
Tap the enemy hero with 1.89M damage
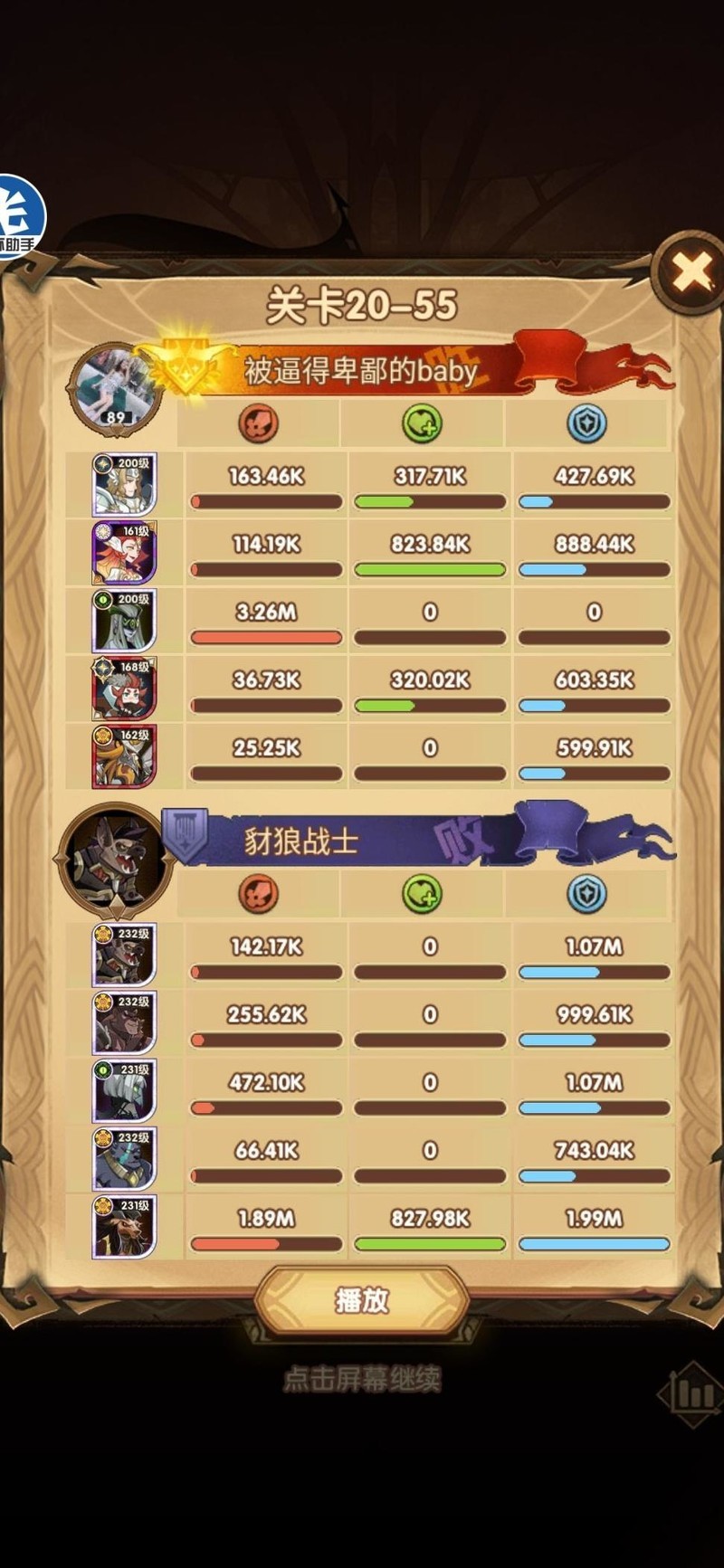pos(125,1227)
